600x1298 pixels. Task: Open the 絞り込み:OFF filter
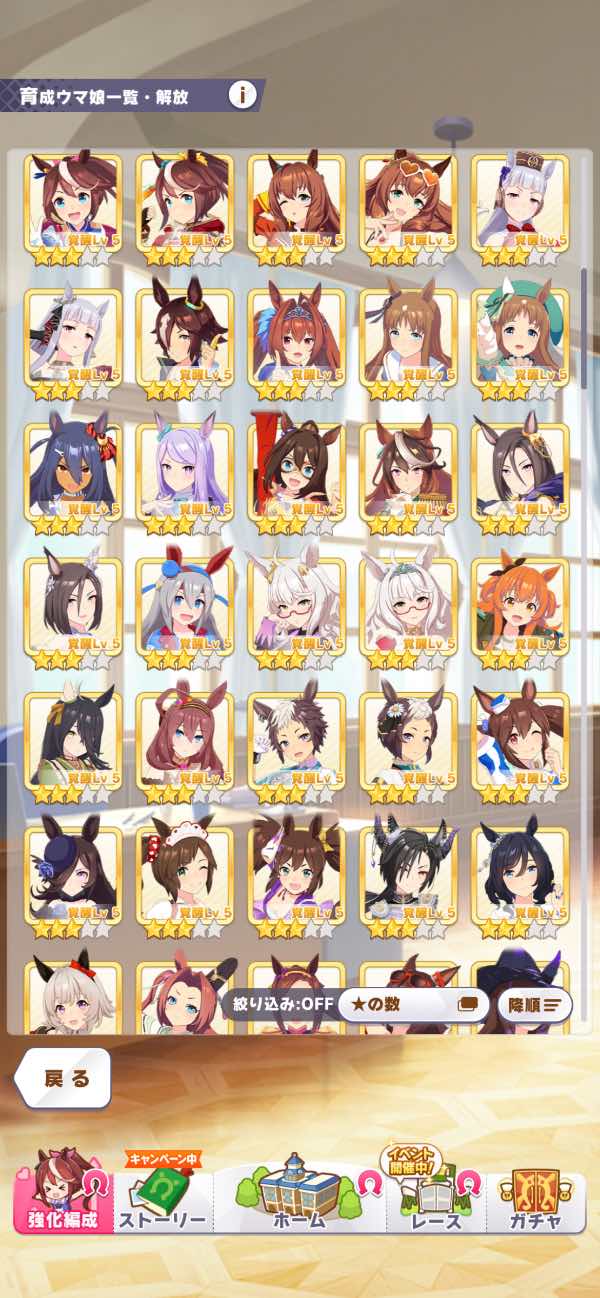click(x=279, y=1004)
